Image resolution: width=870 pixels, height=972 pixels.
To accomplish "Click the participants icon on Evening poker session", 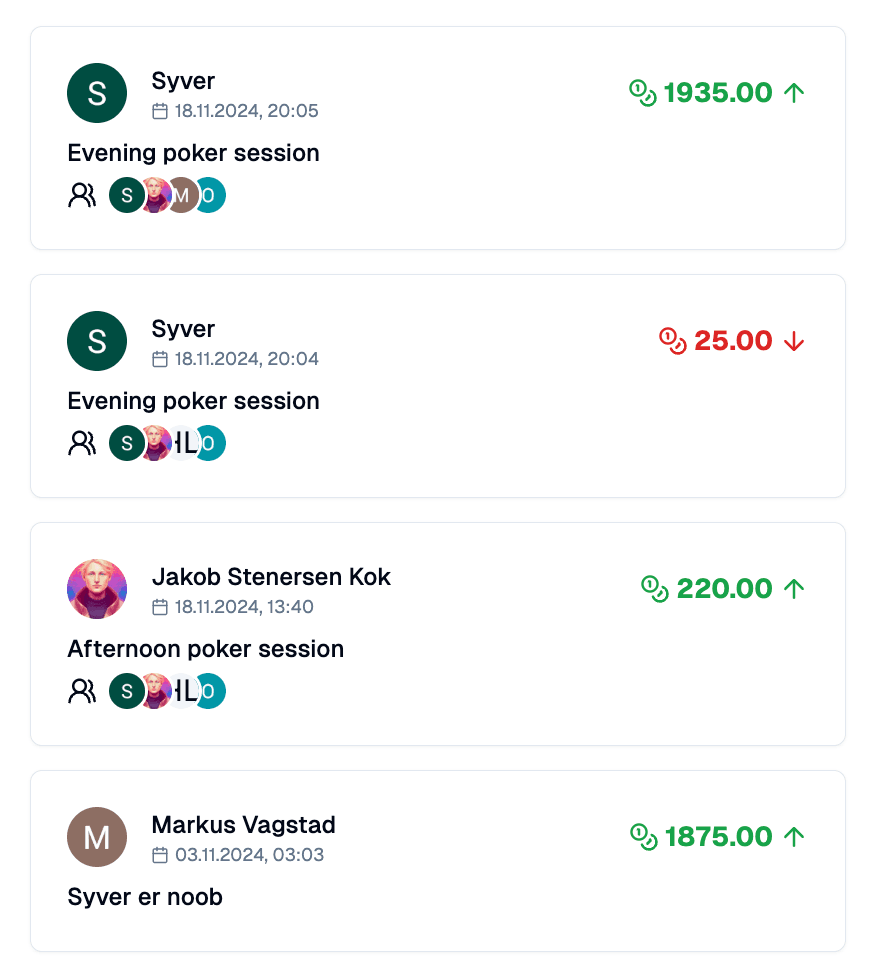I will point(82,195).
